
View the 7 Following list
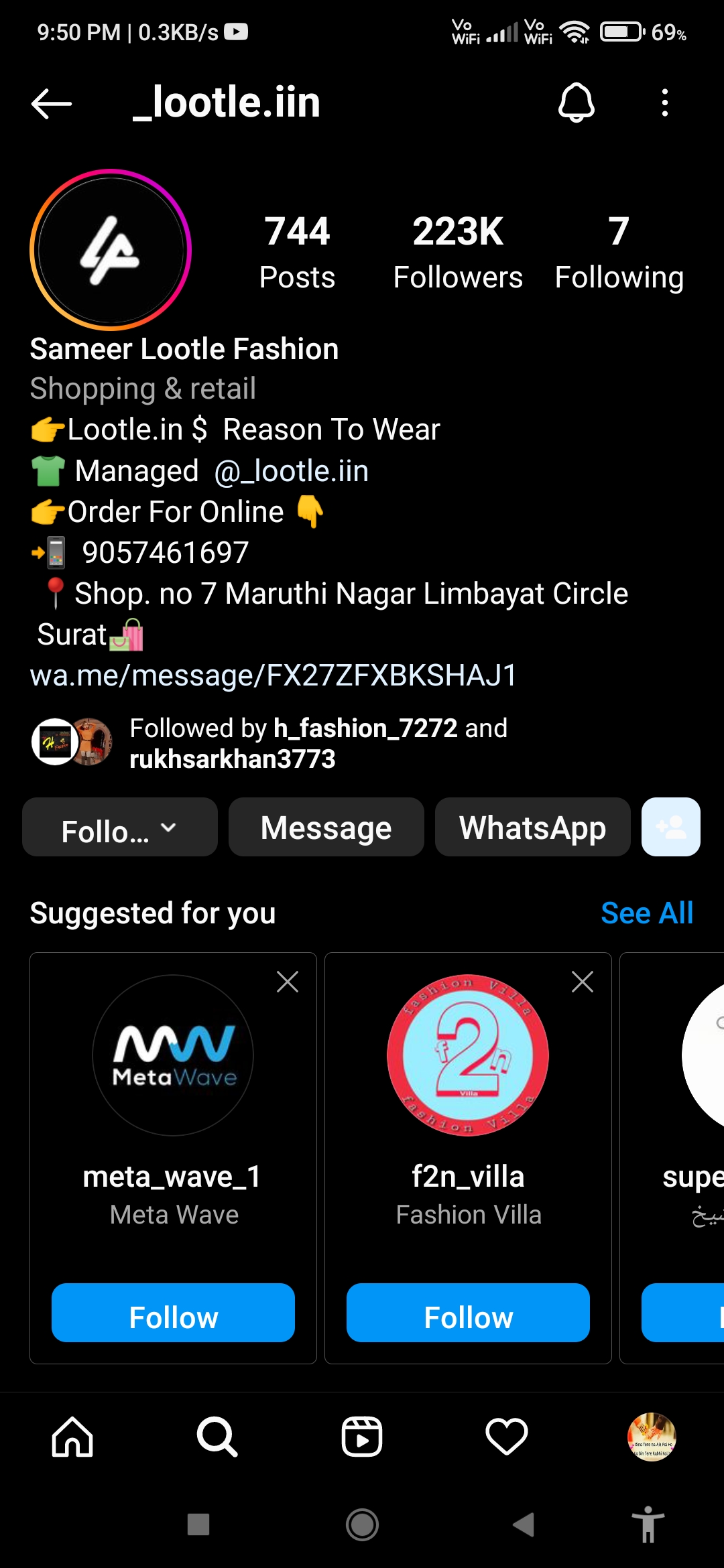619,252
